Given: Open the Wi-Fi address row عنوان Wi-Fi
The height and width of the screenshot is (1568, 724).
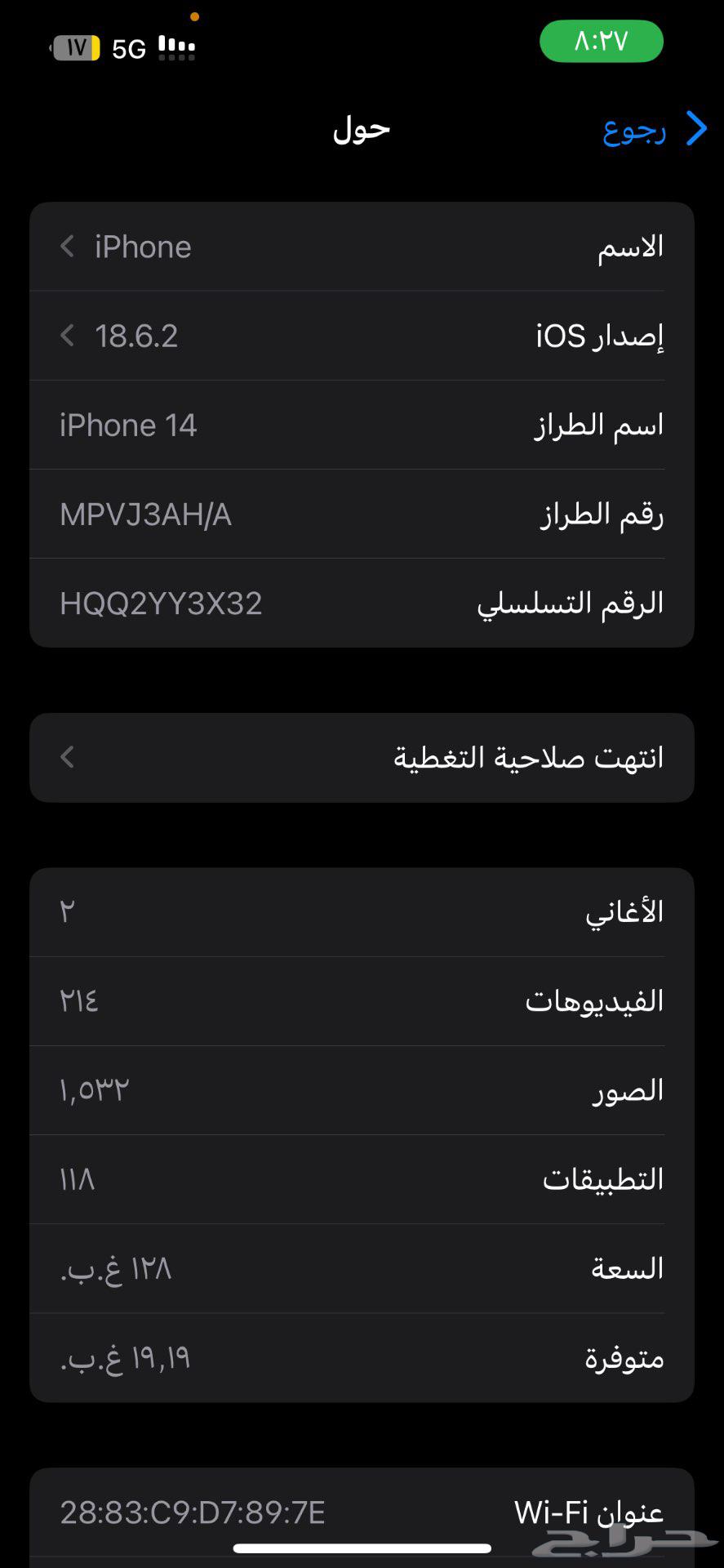Looking at the screenshot, I should tap(362, 1512).
